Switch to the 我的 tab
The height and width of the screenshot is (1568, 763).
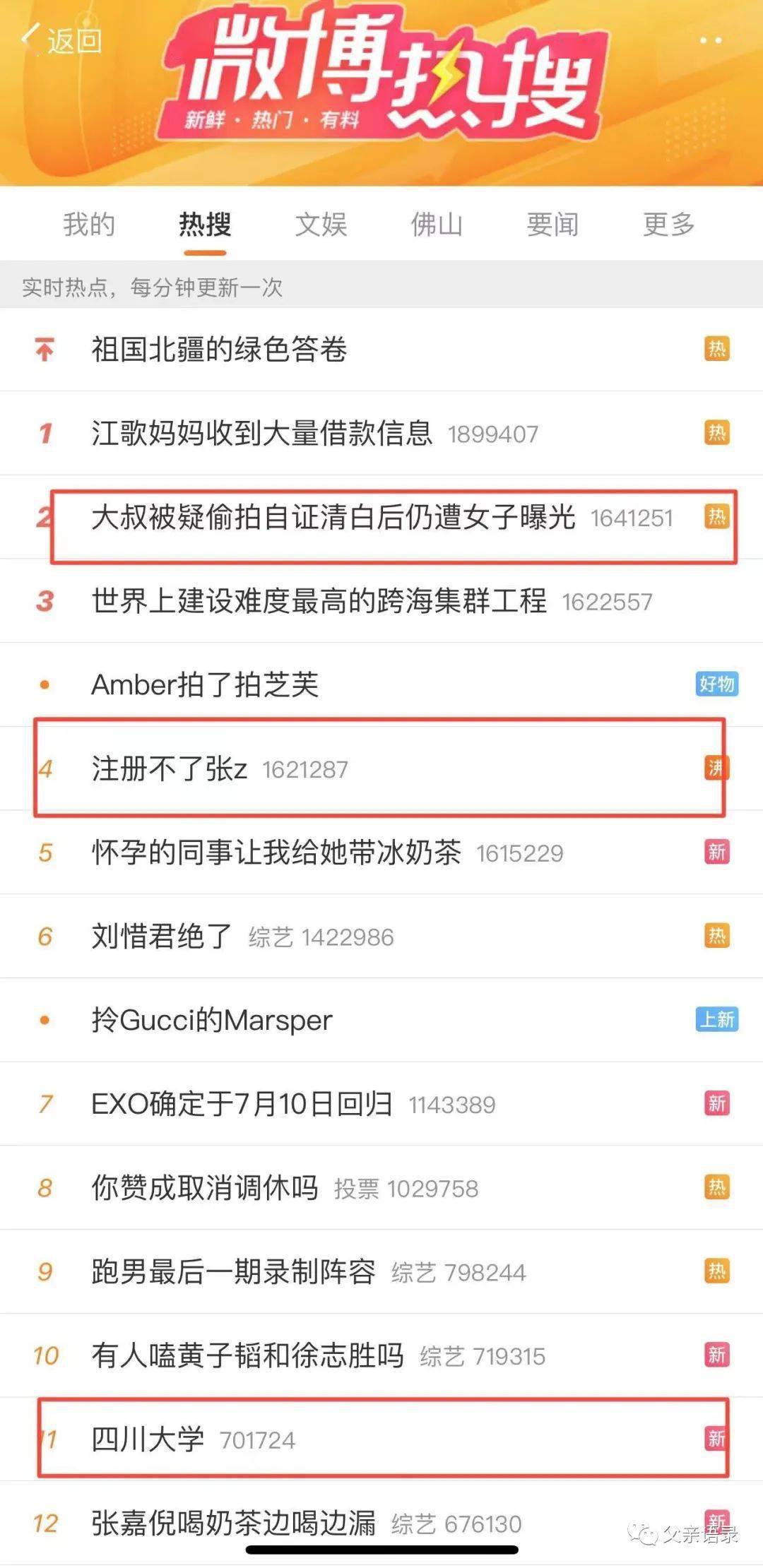[x=89, y=225]
